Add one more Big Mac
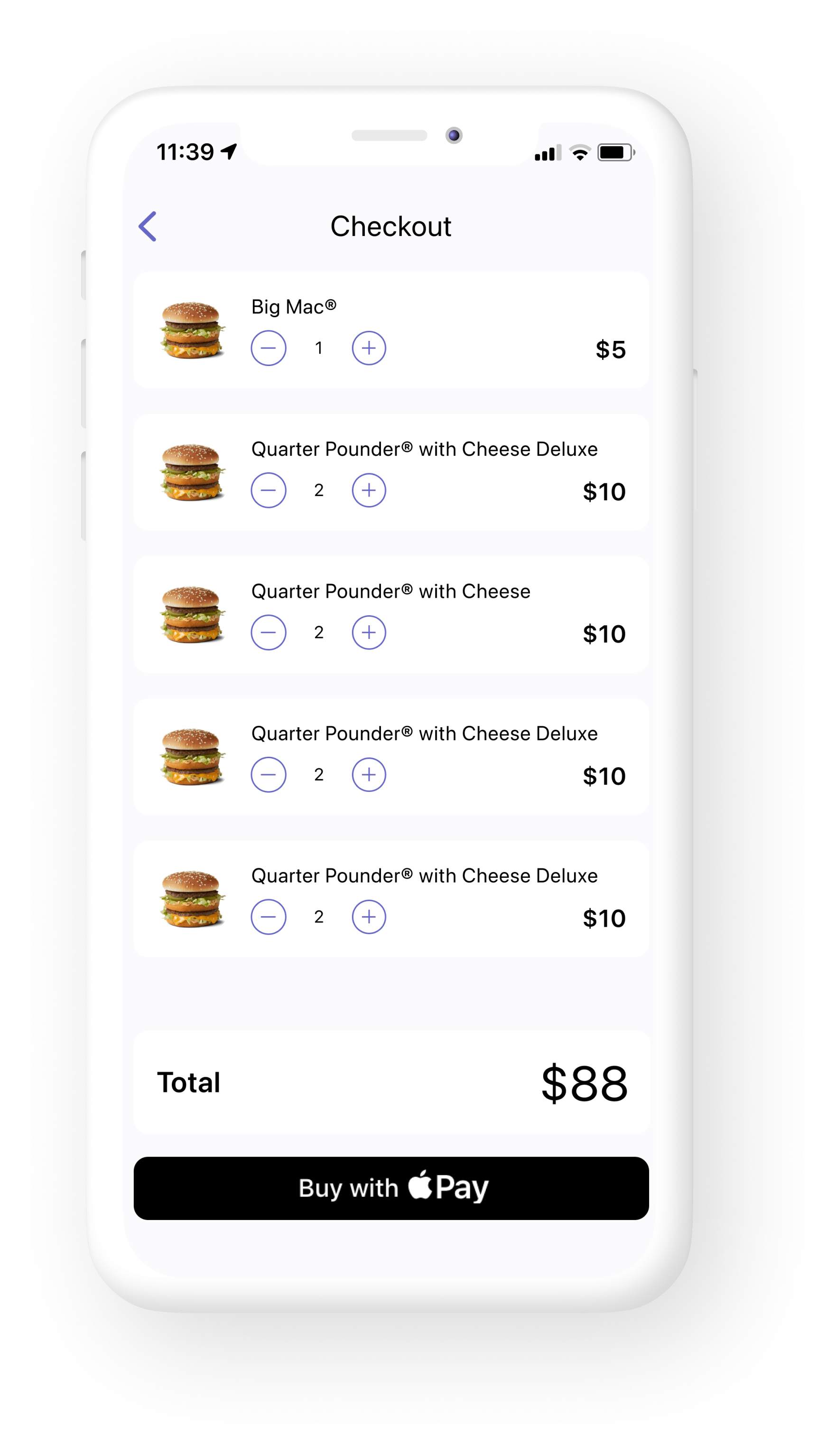Screen dimensions: 836x1456 point(369,348)
